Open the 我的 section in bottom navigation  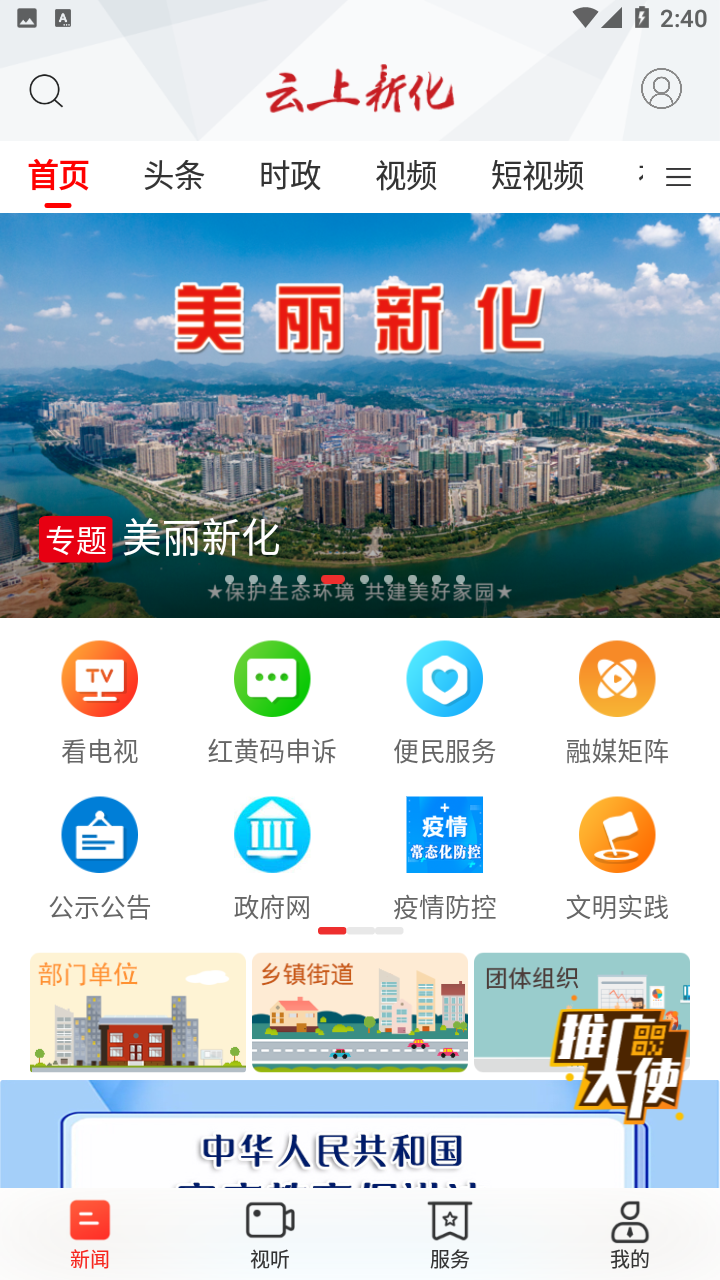(x=630, y=1232)
